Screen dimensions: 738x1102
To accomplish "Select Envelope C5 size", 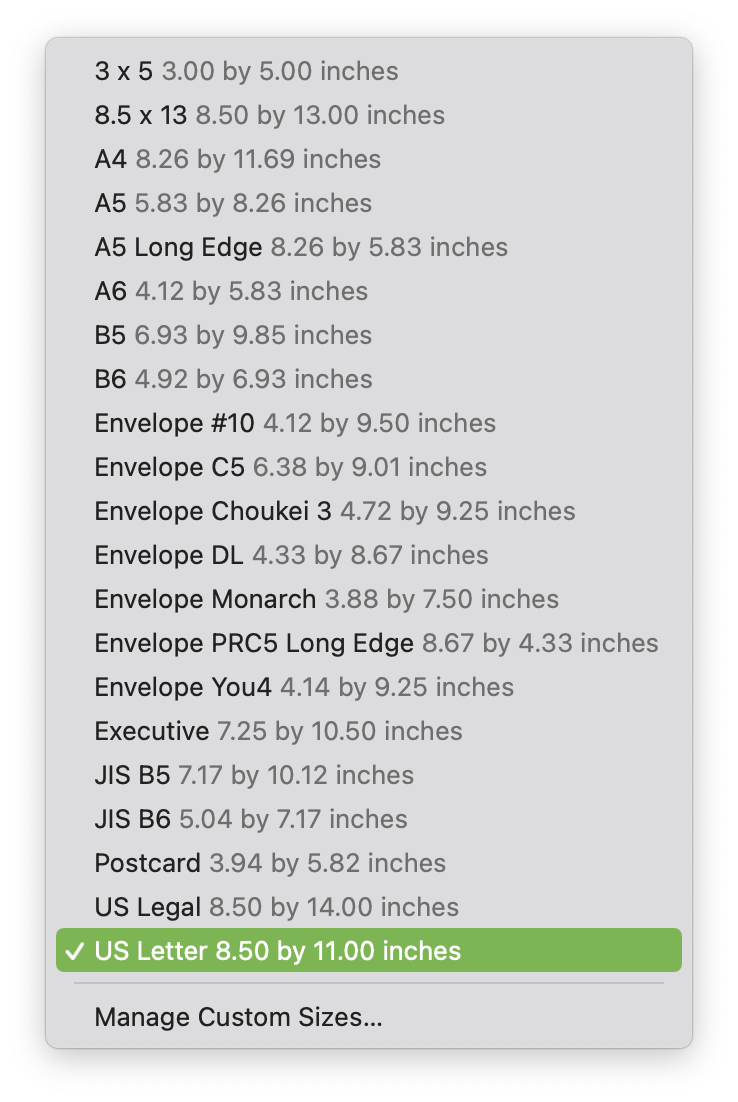I will point(369,467).
